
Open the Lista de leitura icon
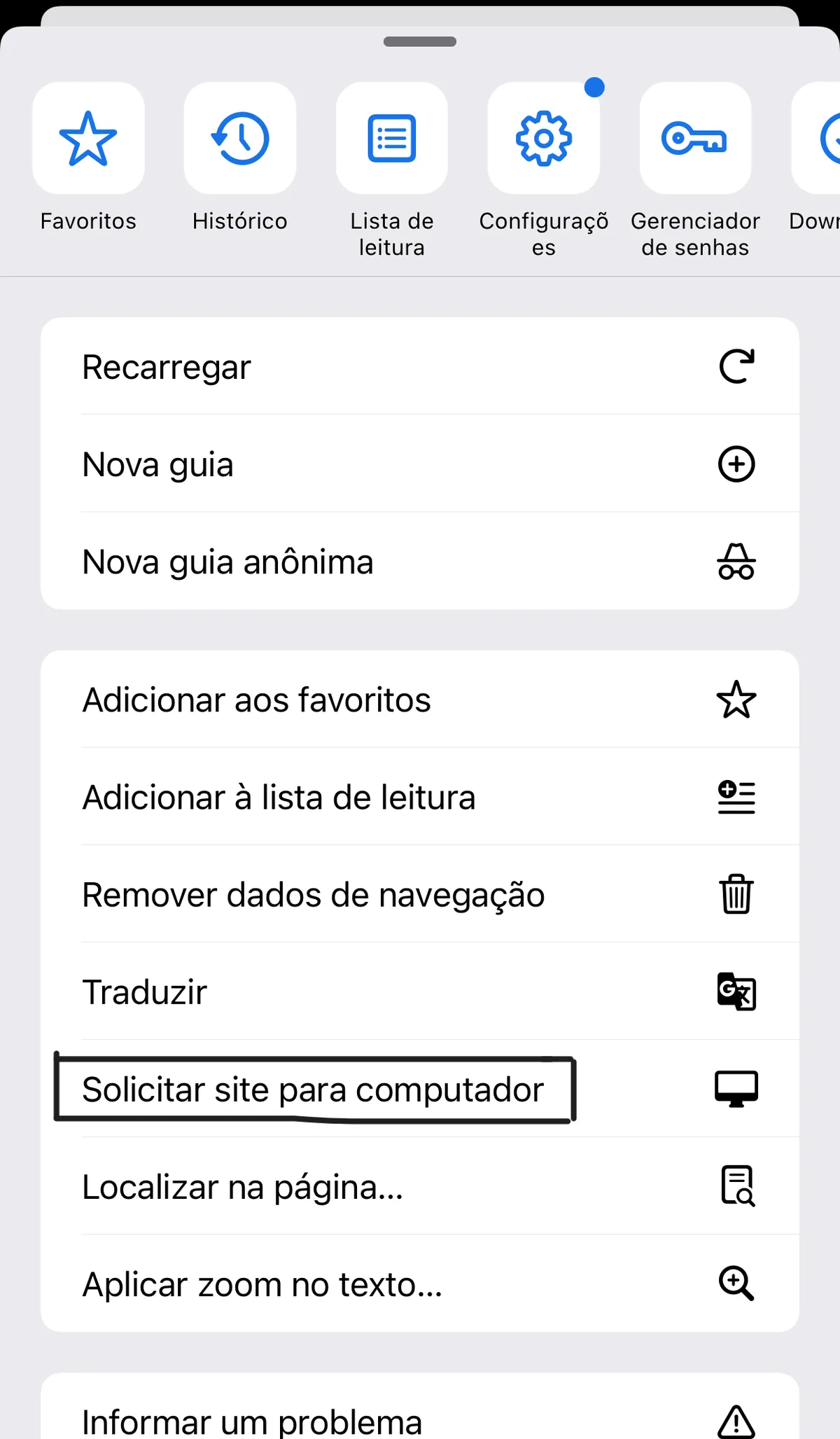pyautogui.click(x=391, y=137)
